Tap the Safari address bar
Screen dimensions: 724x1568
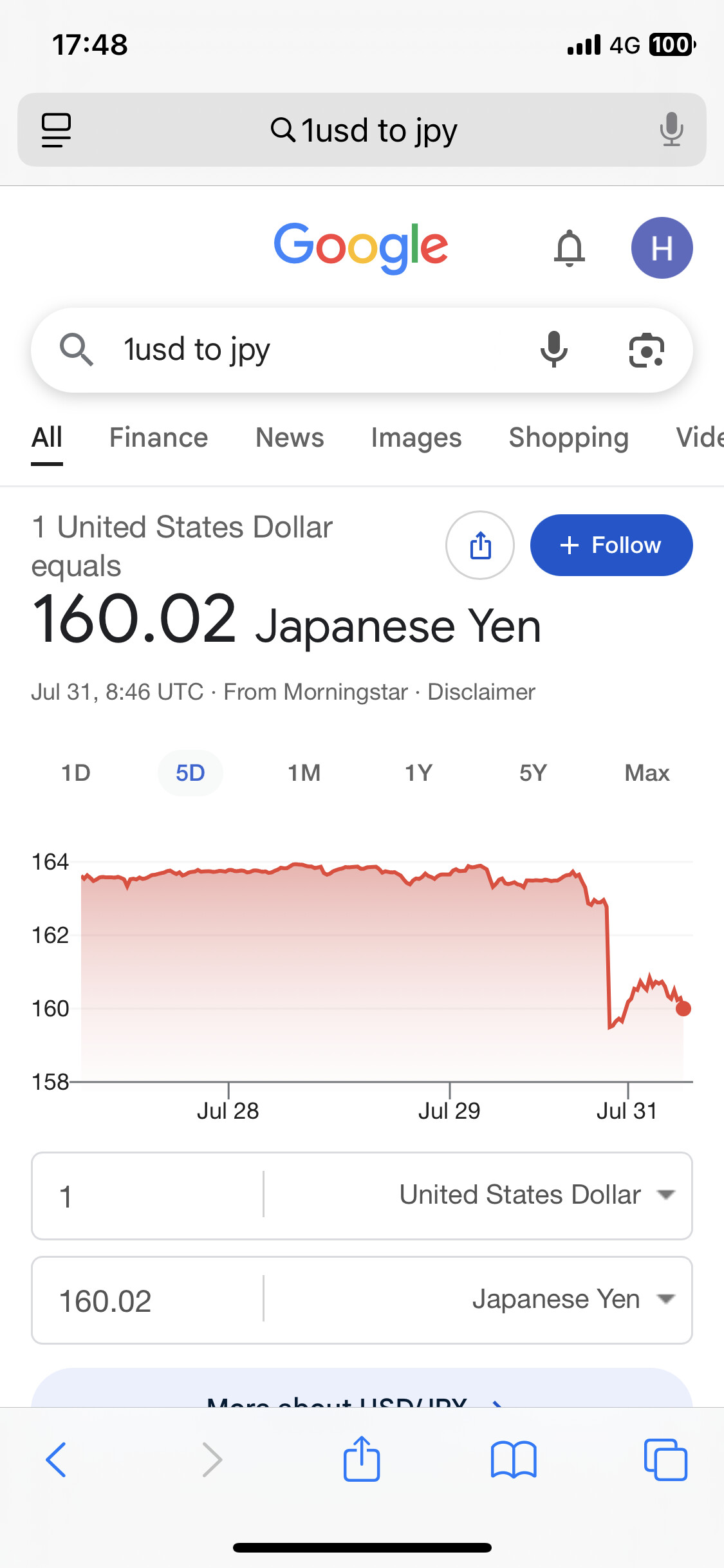[362, 130]
